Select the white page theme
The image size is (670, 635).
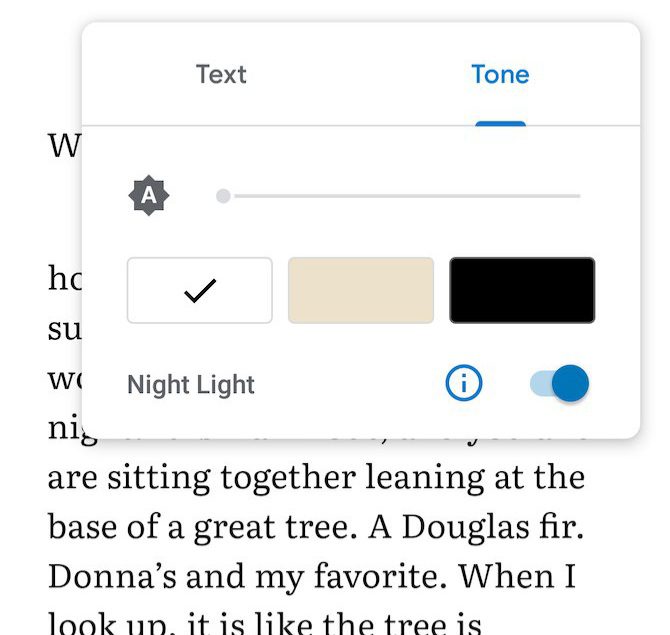(x=200, y=291)
